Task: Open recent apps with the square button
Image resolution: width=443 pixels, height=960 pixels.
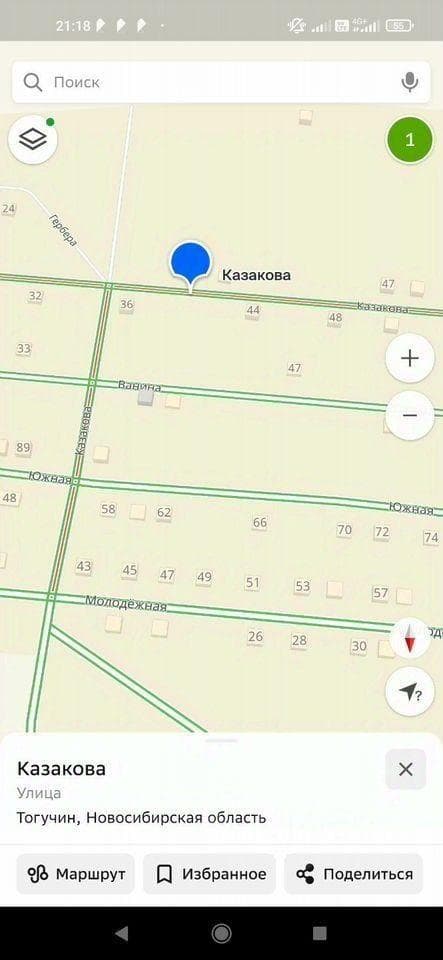Action: click(x=319, y=933)
